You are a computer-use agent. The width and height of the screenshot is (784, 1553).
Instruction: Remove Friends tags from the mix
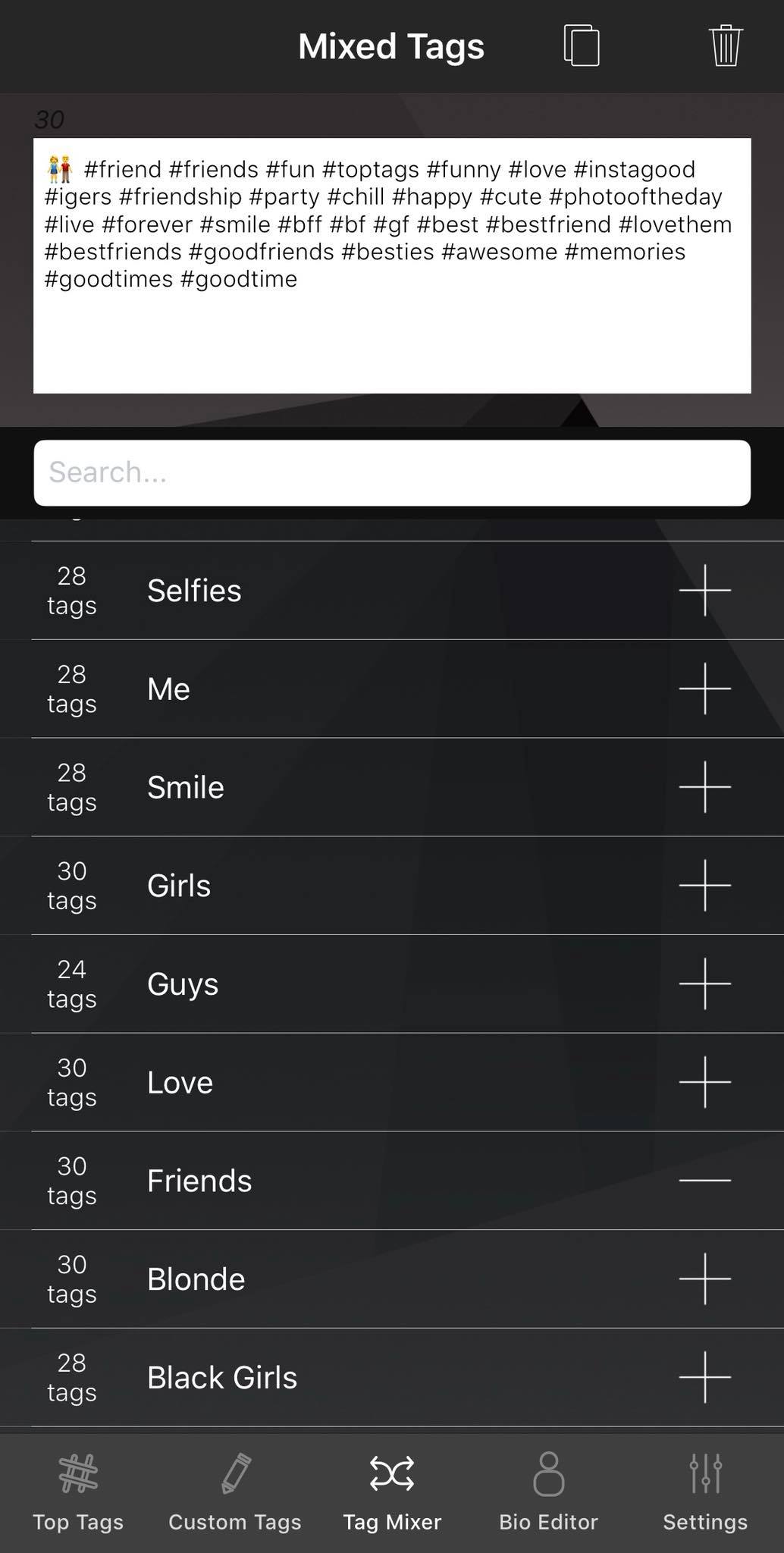pyautogui.click(x=704, y=1181)
